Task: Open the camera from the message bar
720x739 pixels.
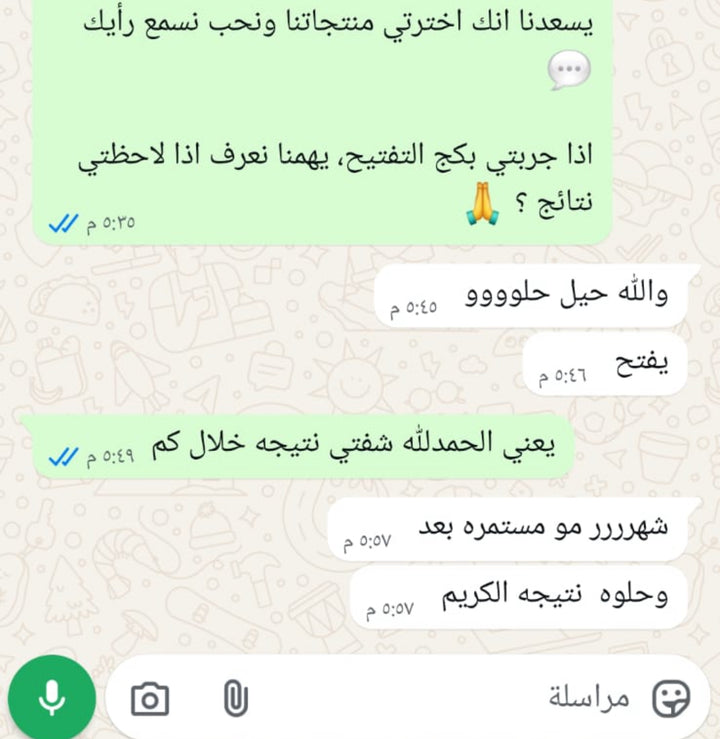Action: (150, 699)
